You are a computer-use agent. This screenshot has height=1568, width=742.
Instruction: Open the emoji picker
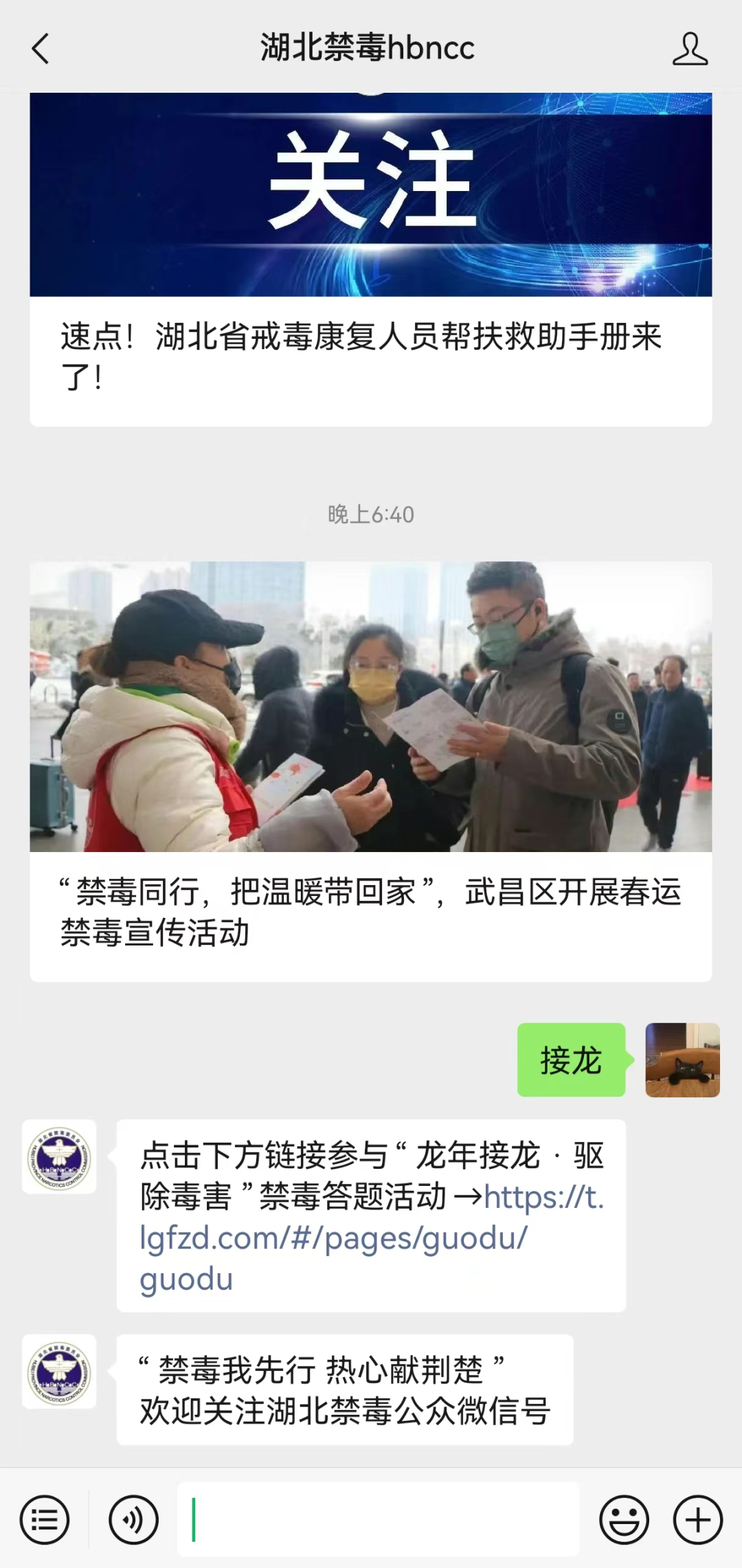pos(624,1519)
